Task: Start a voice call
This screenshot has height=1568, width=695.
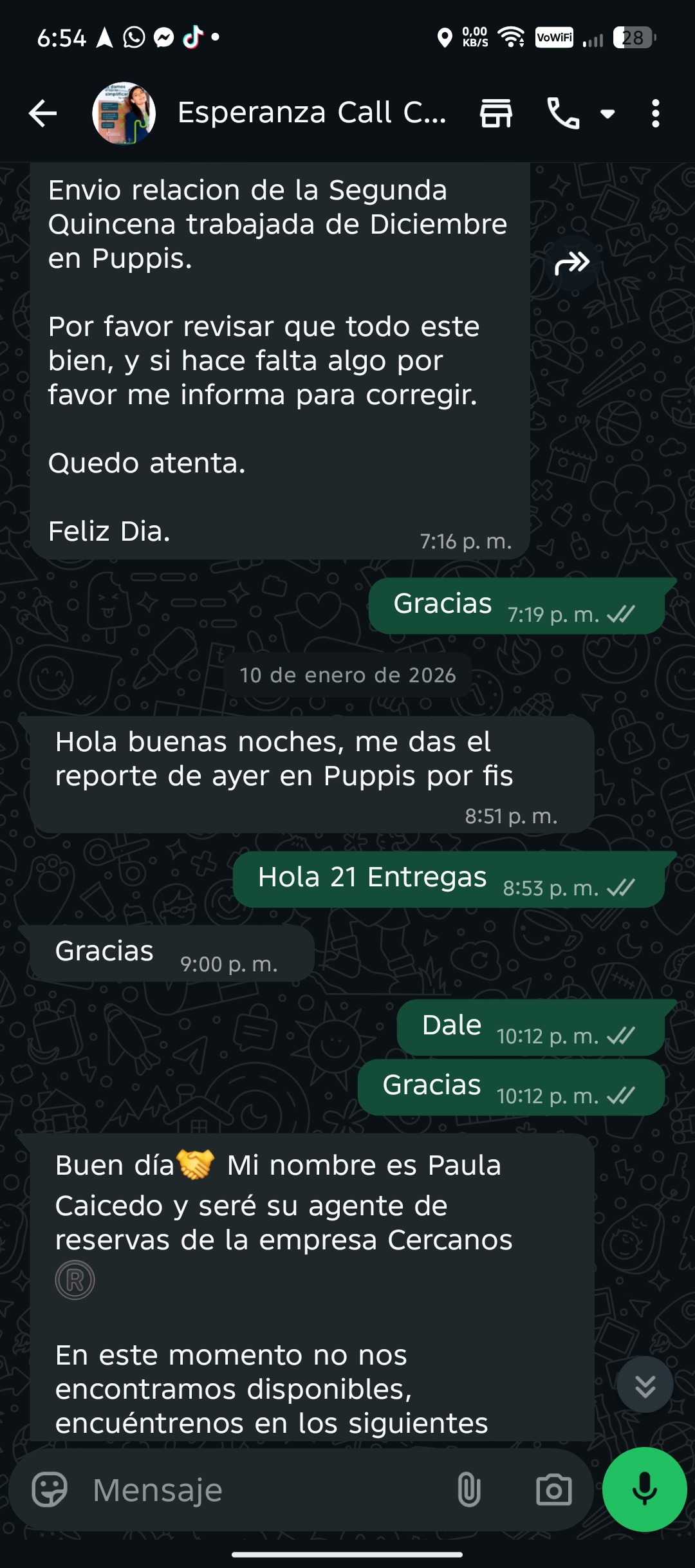Action: click(x=563, y=114)
